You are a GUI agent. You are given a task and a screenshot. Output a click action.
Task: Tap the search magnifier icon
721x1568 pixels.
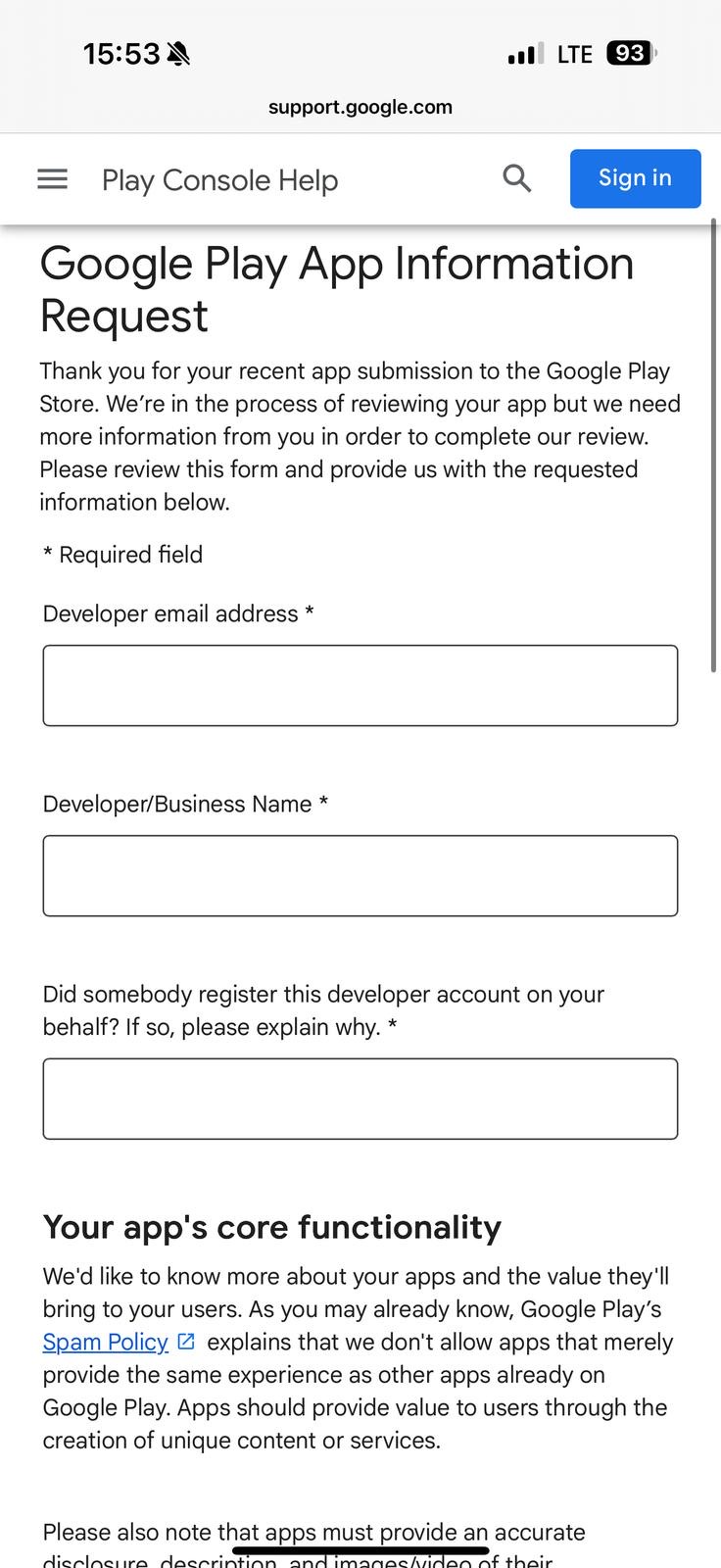pyautogui.click(x=516, y=178)
